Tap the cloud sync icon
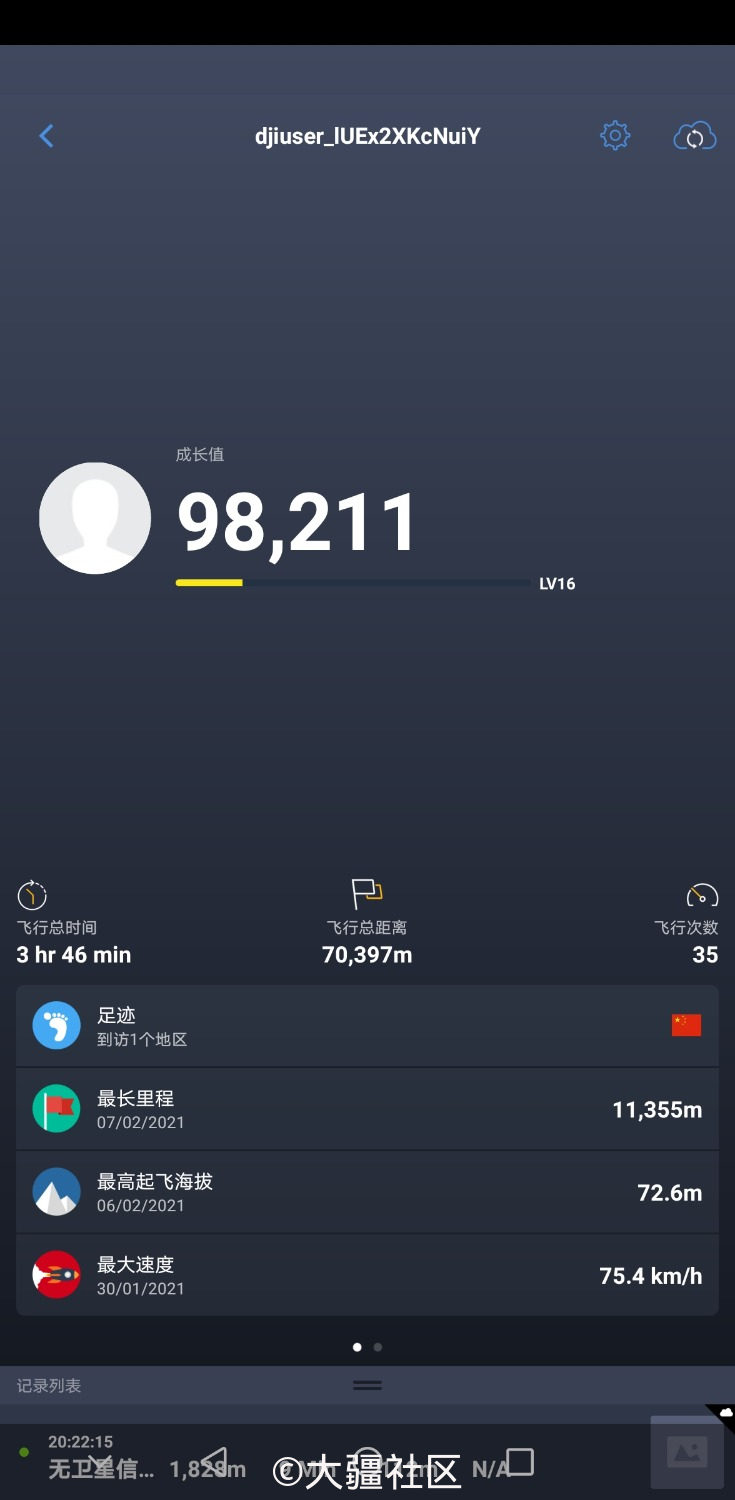This screenshot has width=735, height=1500. coord(694,136)
